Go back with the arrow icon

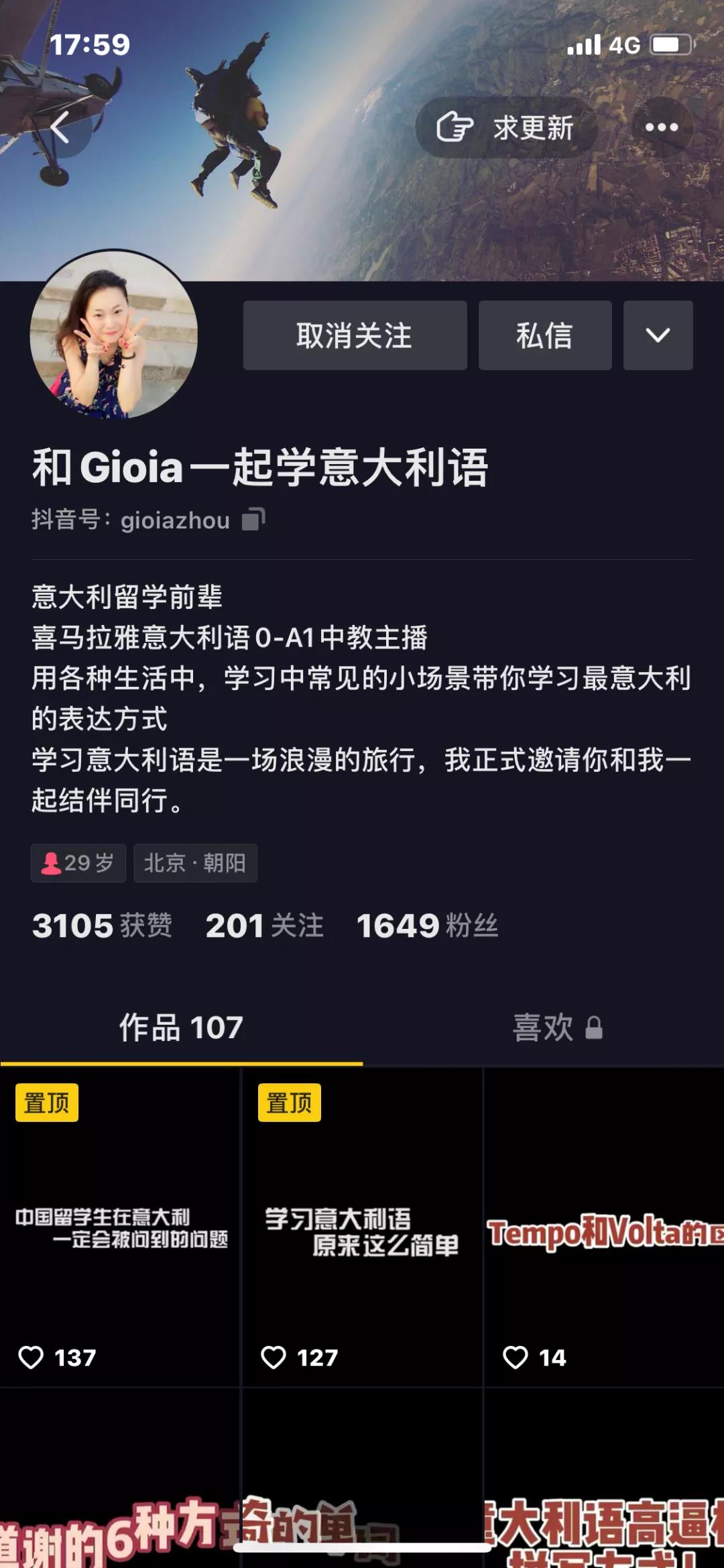[60, 127]
